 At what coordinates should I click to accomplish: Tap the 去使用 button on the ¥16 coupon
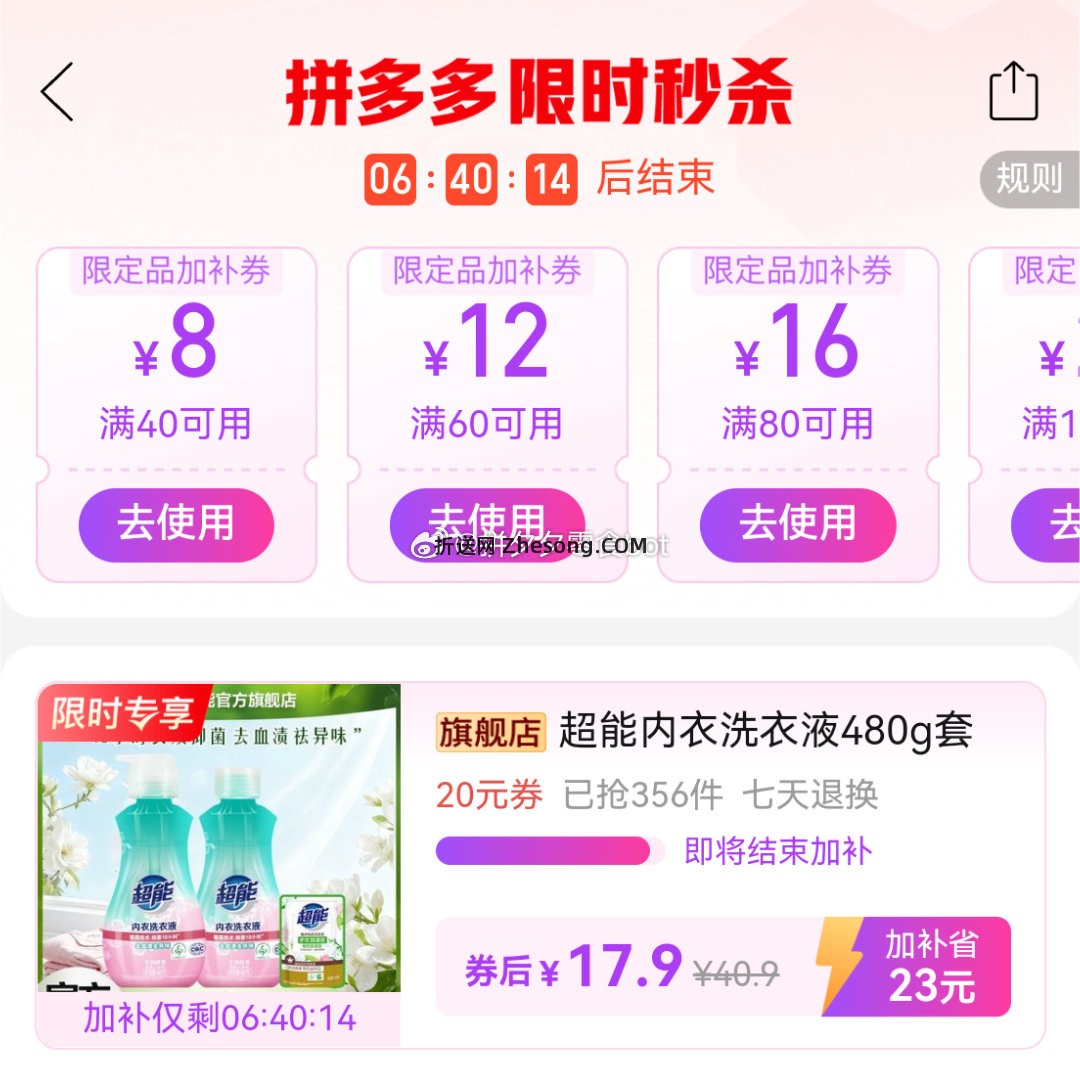(797, 523)
